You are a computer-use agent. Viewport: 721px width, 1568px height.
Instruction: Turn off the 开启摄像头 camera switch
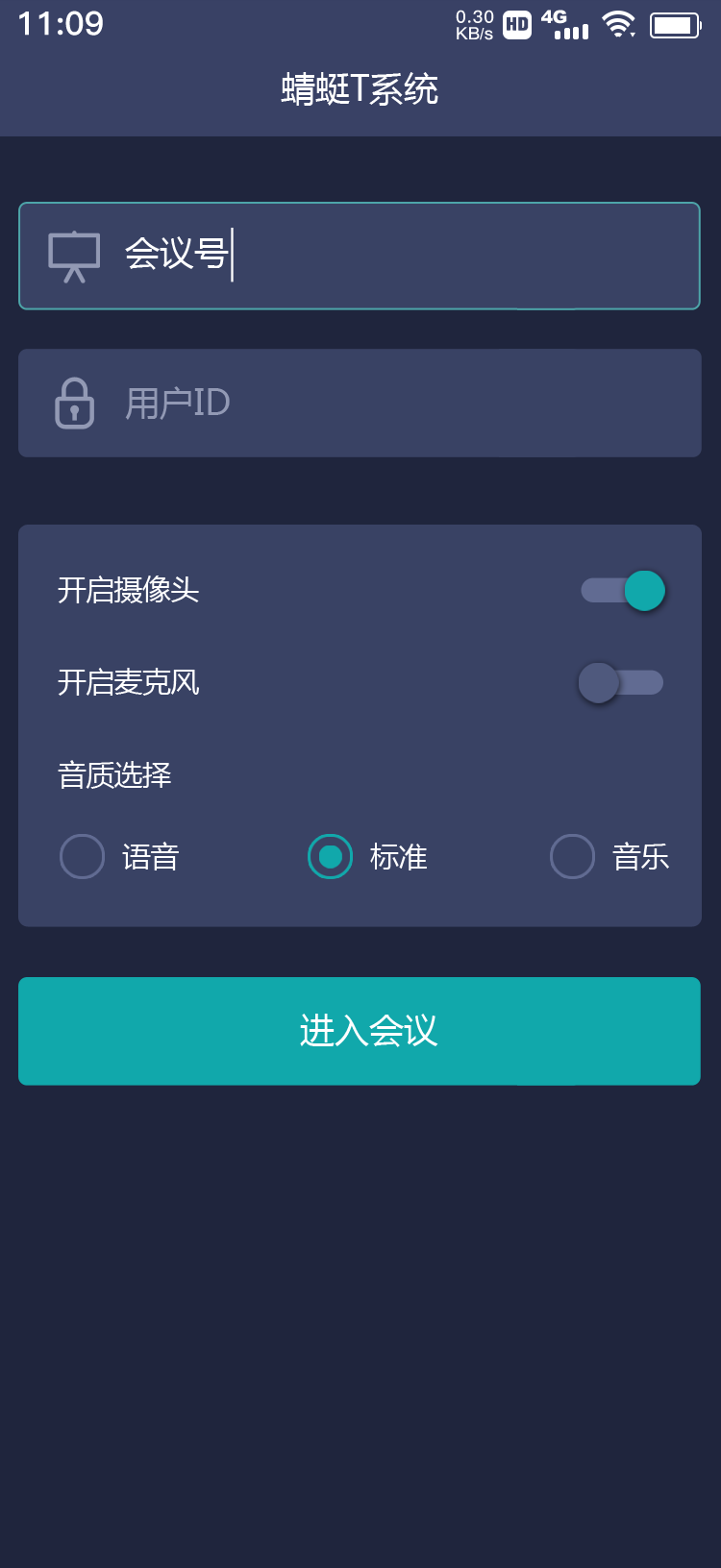point(623,590)
